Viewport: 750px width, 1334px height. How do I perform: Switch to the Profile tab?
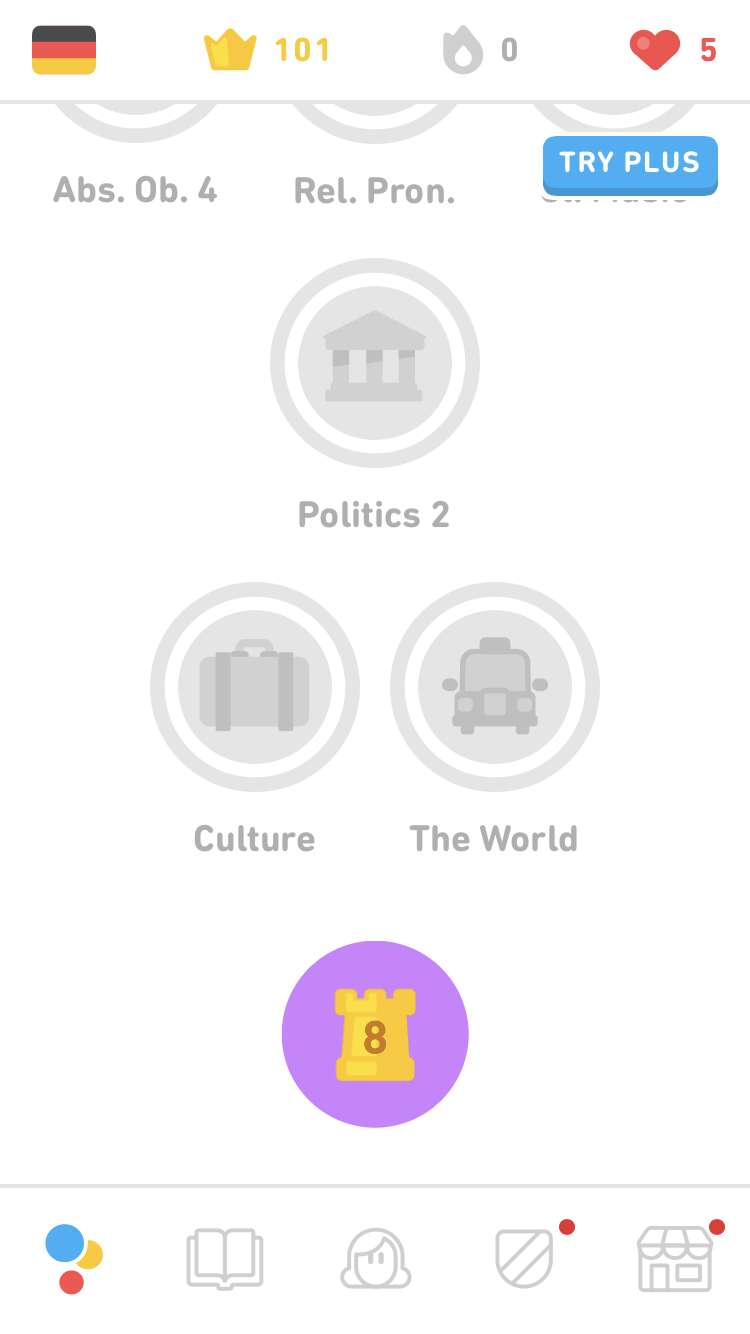point(376,1259)
